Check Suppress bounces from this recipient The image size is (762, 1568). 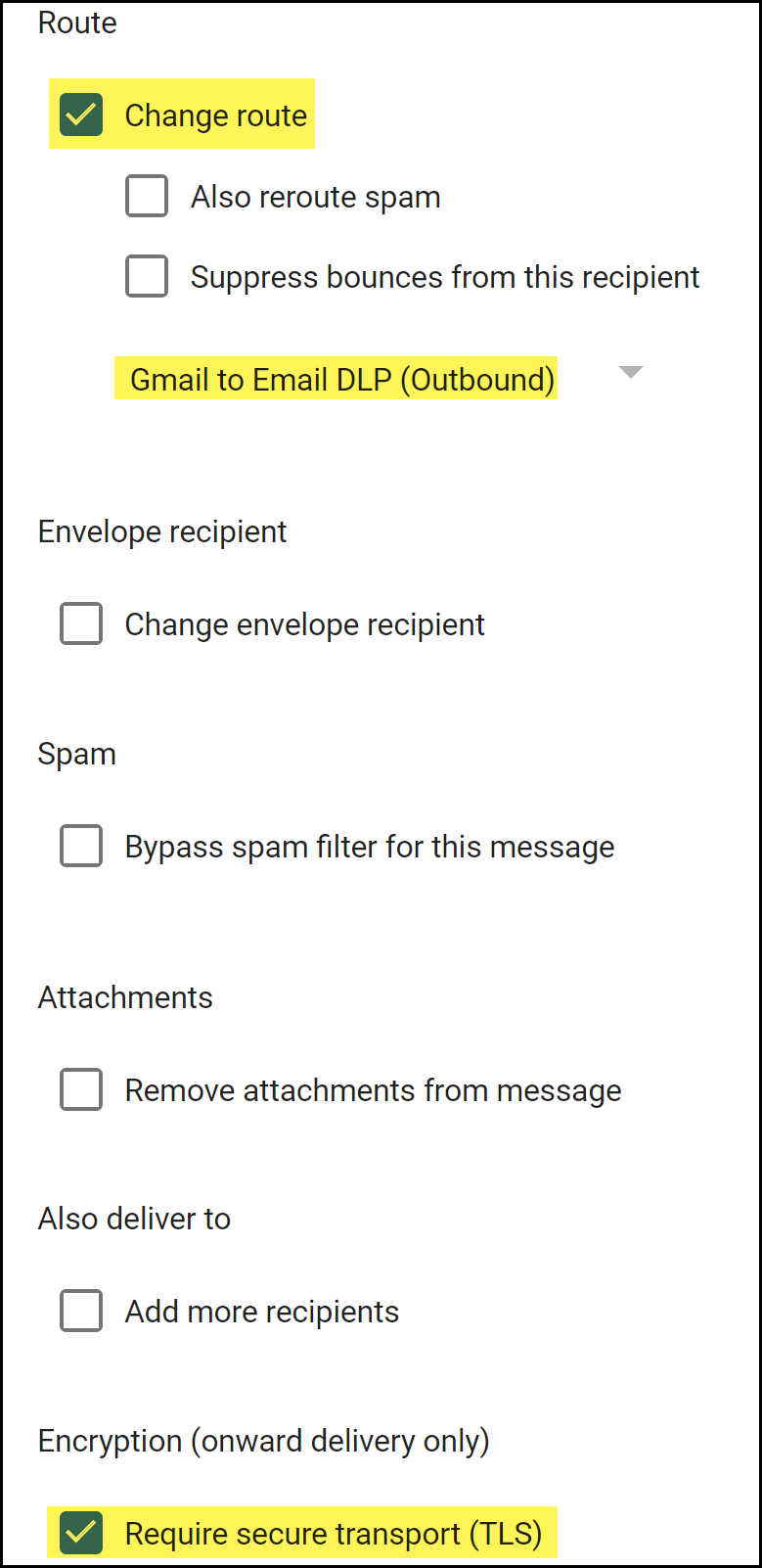point(147,277)
